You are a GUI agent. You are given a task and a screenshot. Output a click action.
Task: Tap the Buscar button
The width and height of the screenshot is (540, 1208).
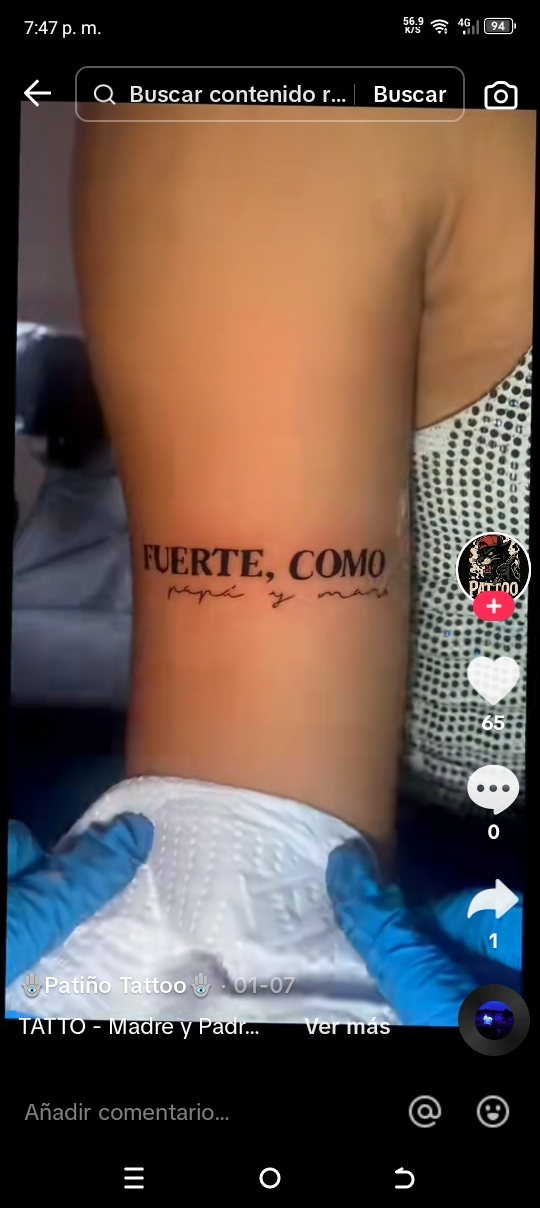click(409, 94)
